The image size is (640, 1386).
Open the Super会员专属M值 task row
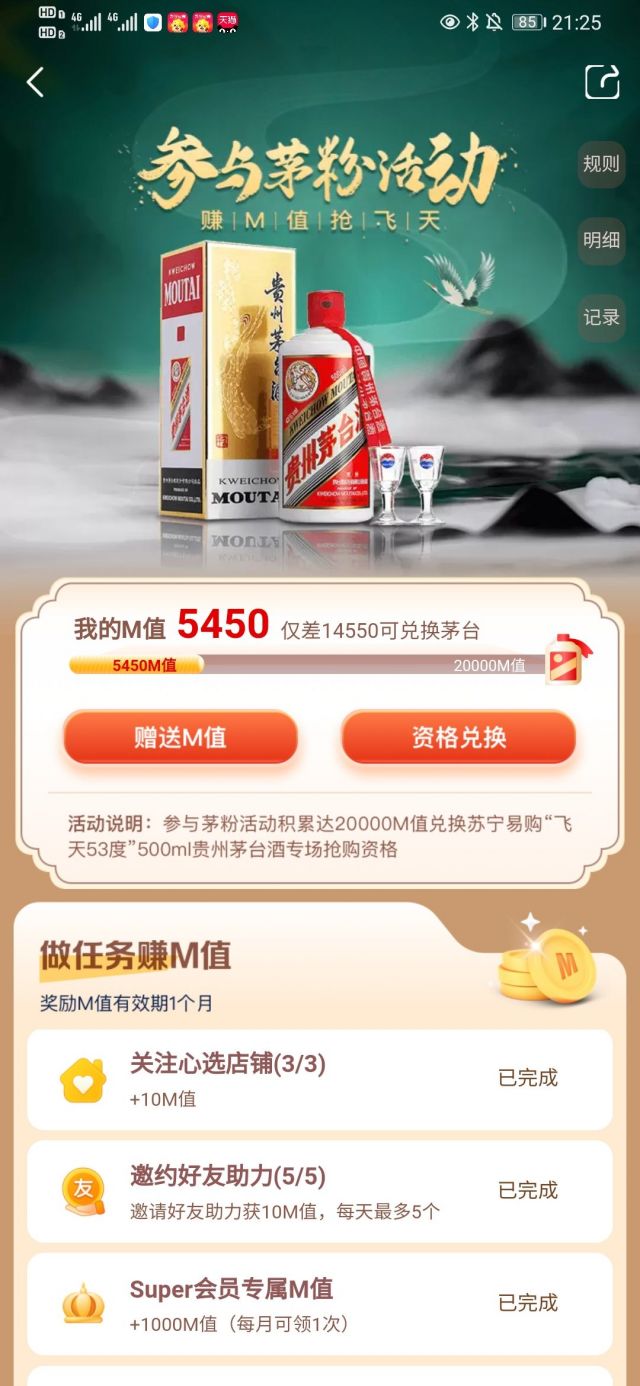point(319,1304)
